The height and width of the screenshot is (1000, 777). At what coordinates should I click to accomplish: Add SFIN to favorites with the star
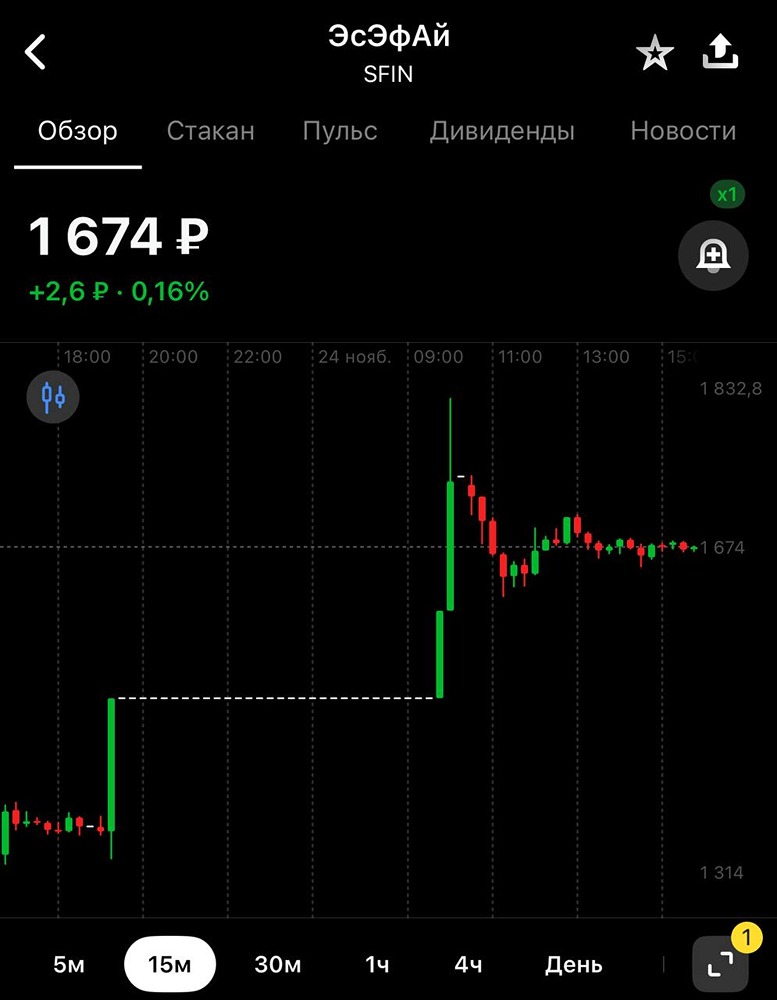[x=655, y=54]
